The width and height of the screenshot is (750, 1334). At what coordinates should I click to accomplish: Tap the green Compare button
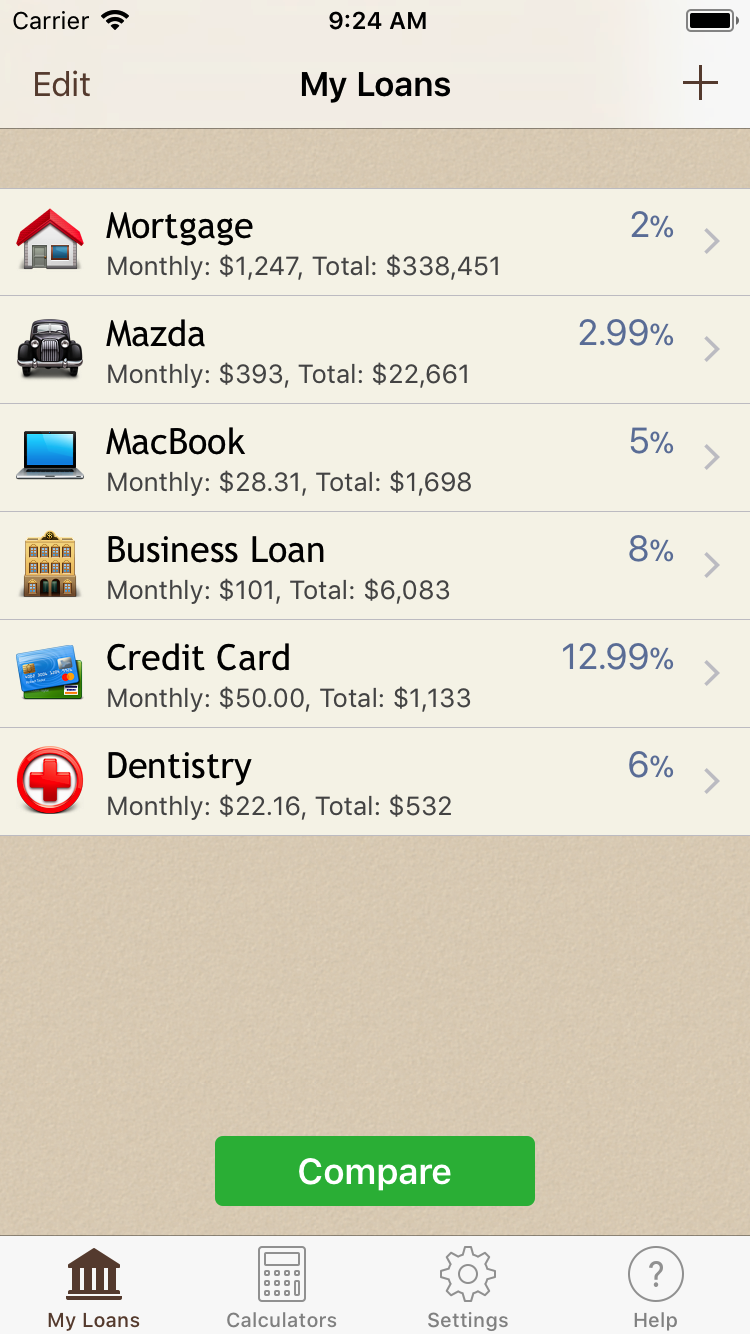pyautogui.click(x=375, y=1171)
